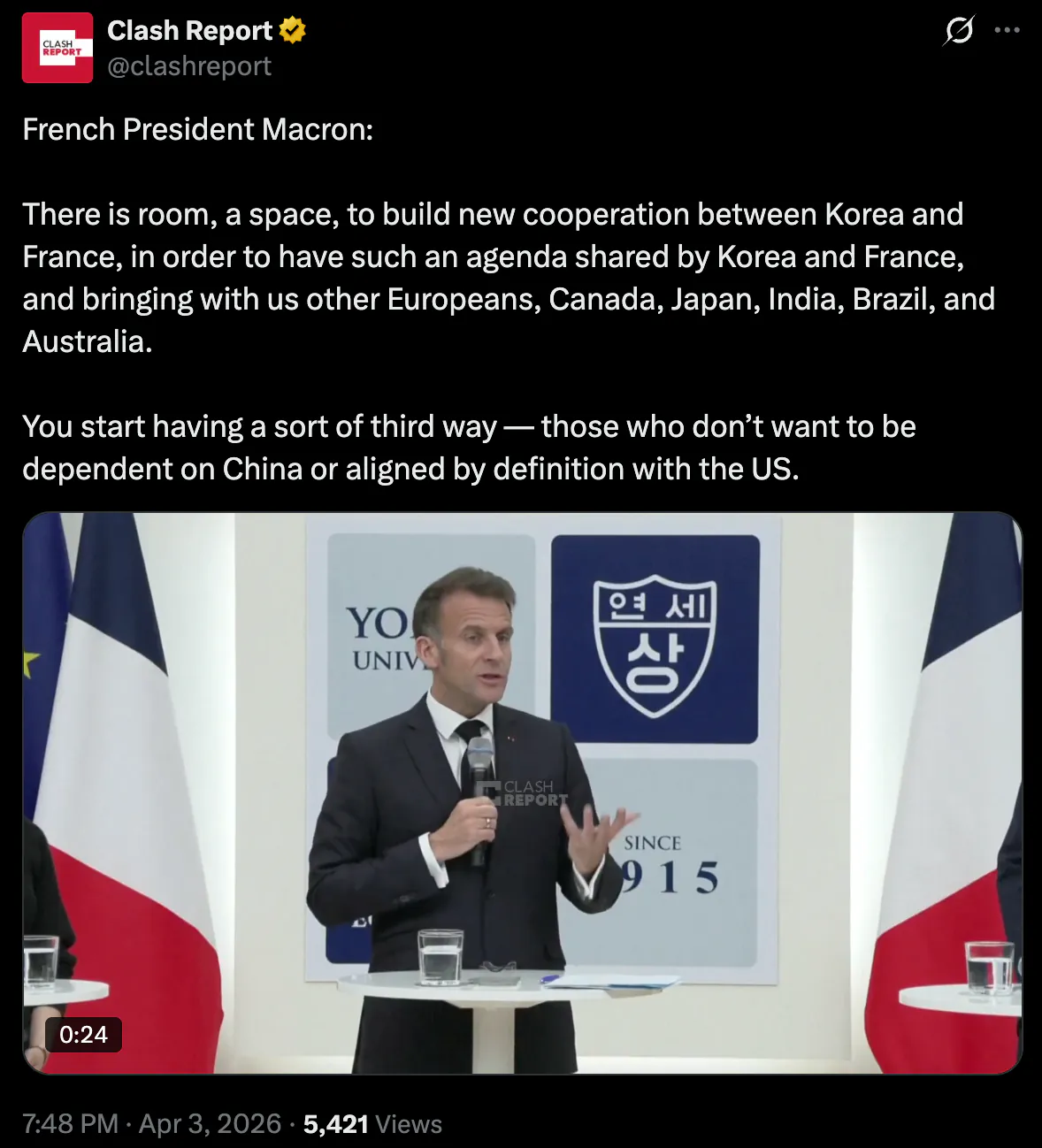Open the Clash Report account name link
Screen dimensions: 1042x1148
[x=189, y=31]
